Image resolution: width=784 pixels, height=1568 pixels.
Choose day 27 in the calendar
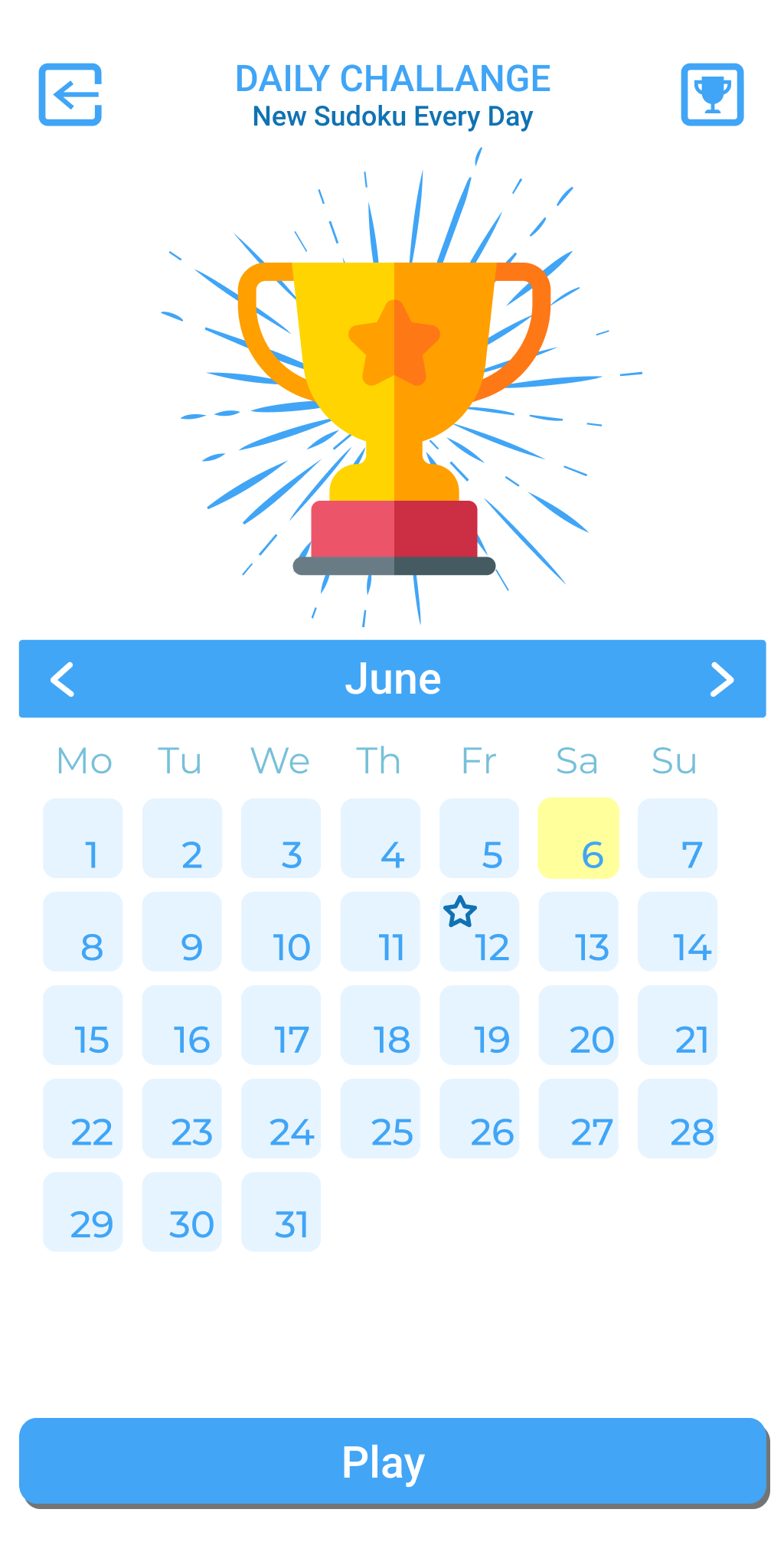[579, 1119]
